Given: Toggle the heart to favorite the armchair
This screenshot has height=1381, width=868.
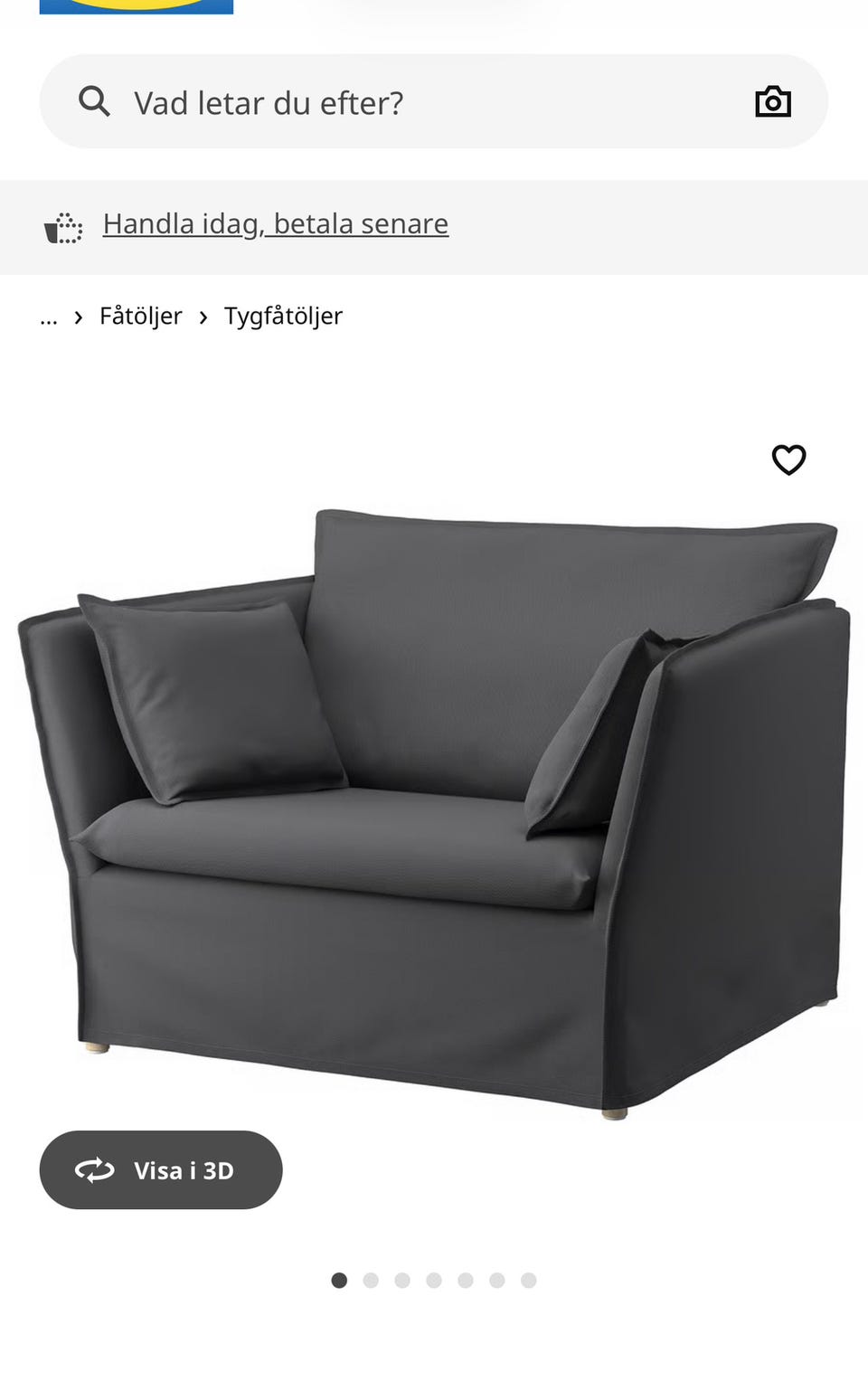Looking at the screenshot, I should [788, 459].
